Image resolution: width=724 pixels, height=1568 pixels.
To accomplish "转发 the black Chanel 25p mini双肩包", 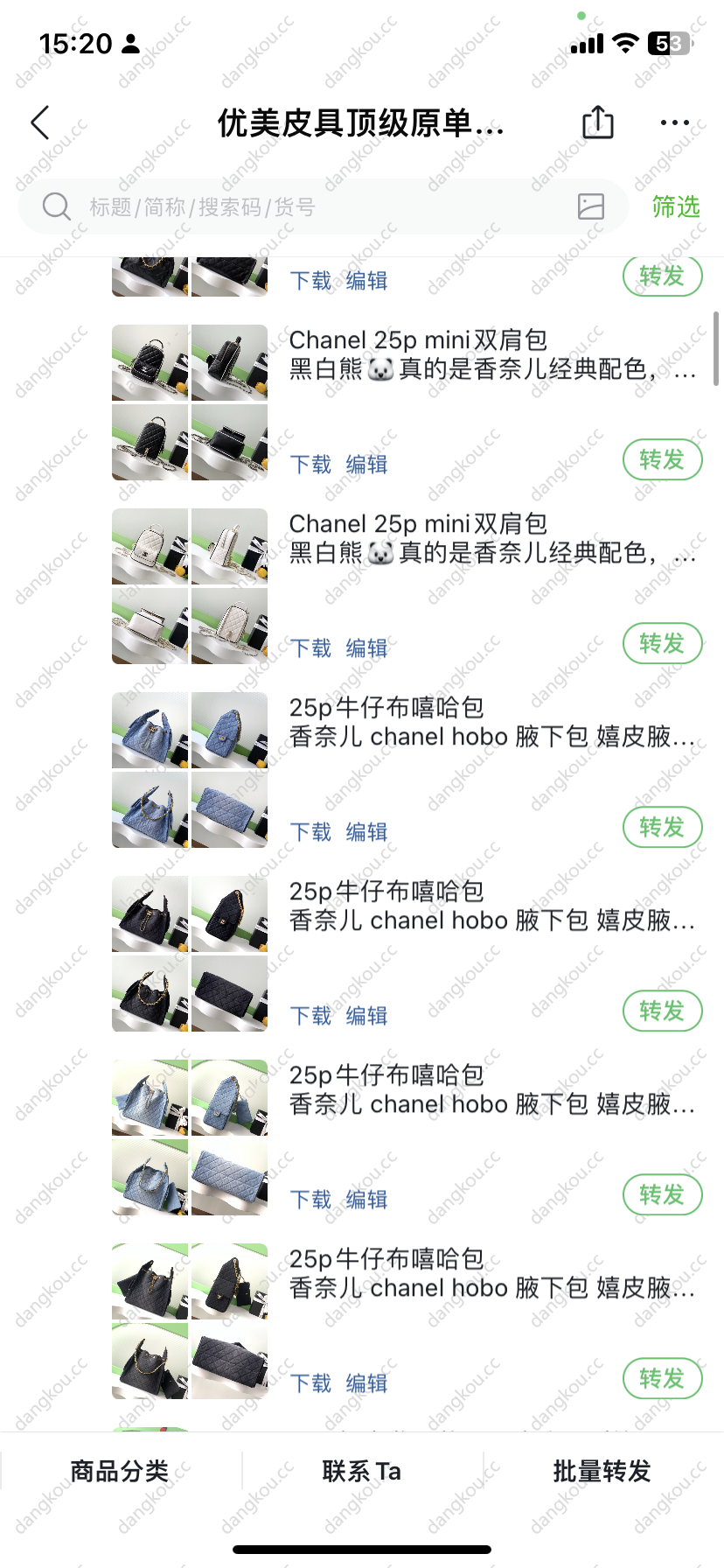I will [x=662, y=459].
